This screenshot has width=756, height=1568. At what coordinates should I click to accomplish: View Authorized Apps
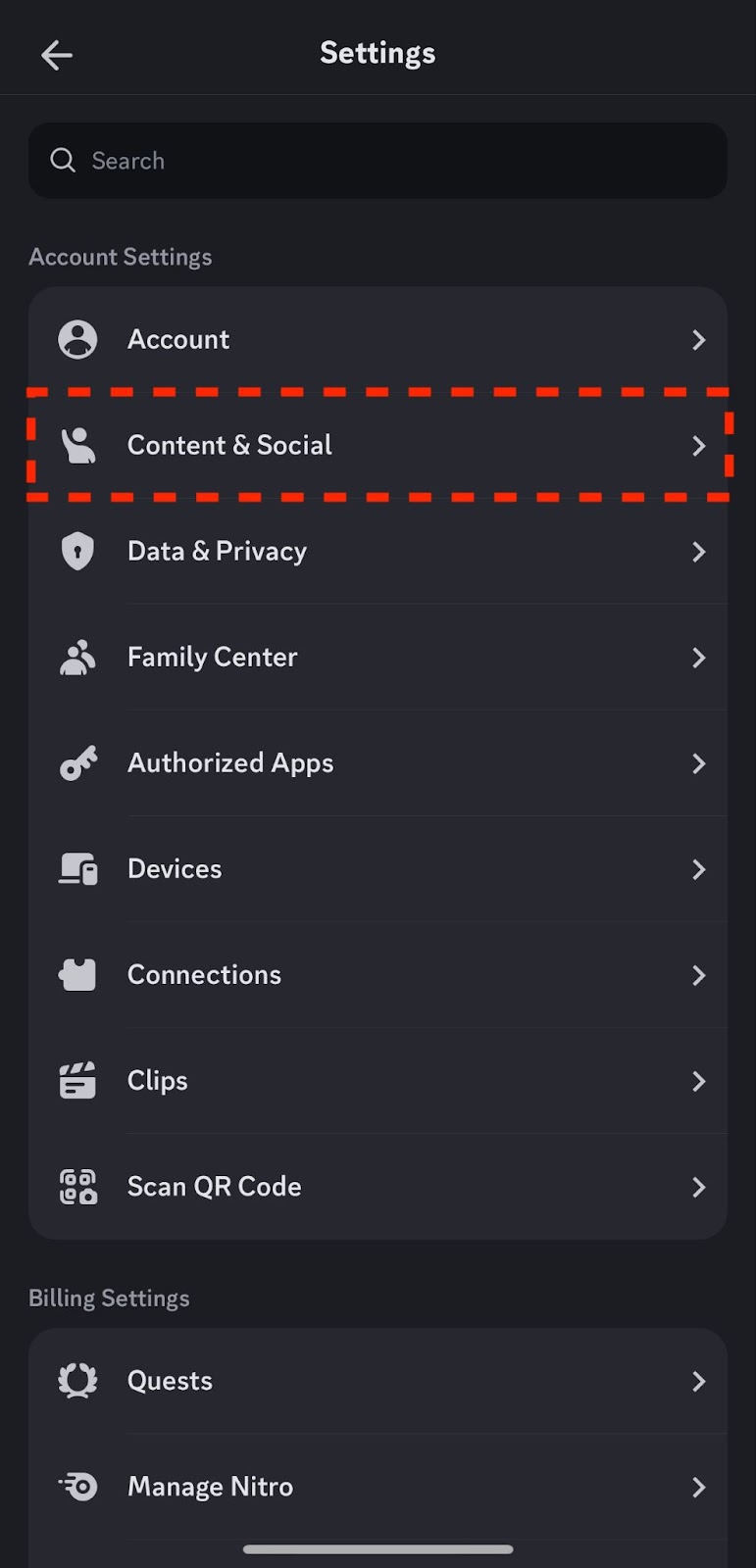click(x=378, y=762)
